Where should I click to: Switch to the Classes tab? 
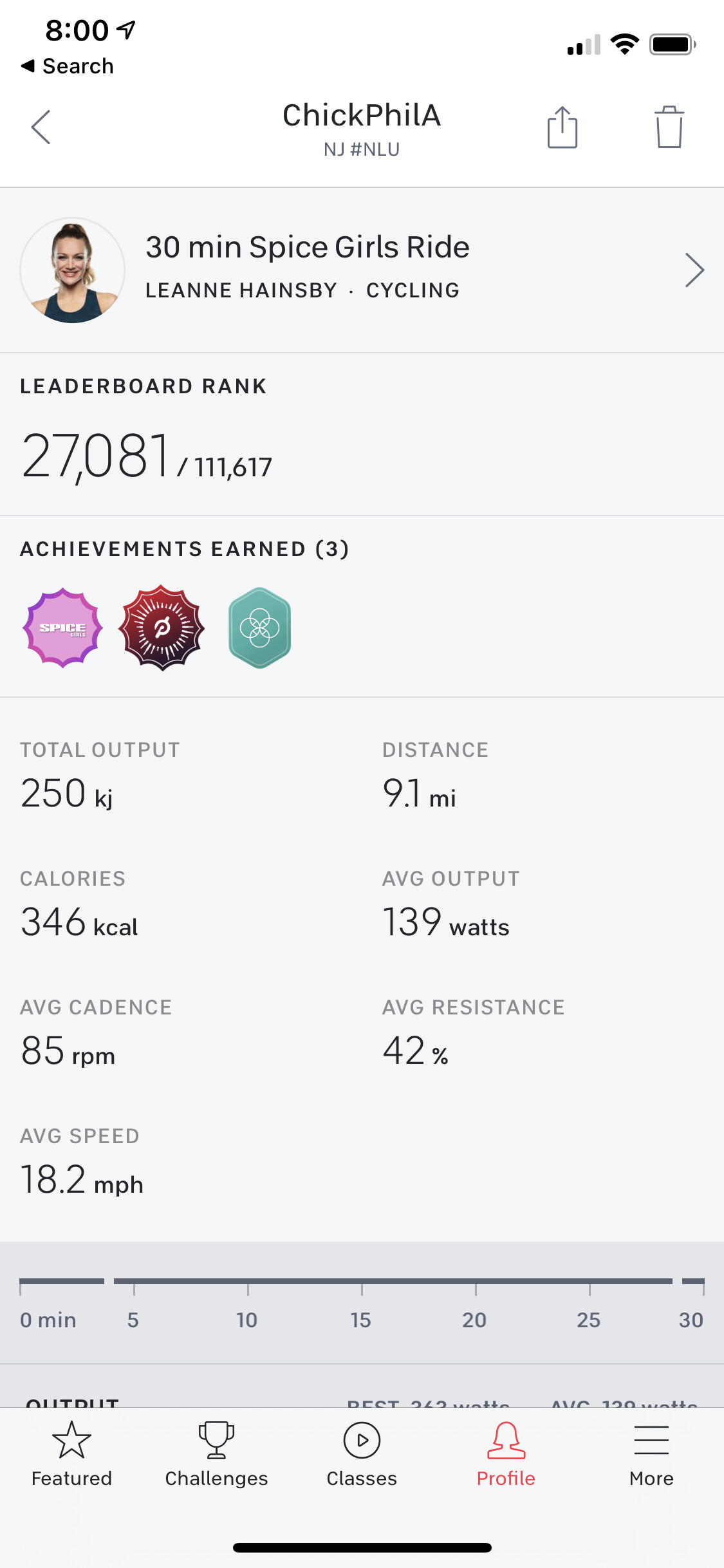coord(362,1455)
